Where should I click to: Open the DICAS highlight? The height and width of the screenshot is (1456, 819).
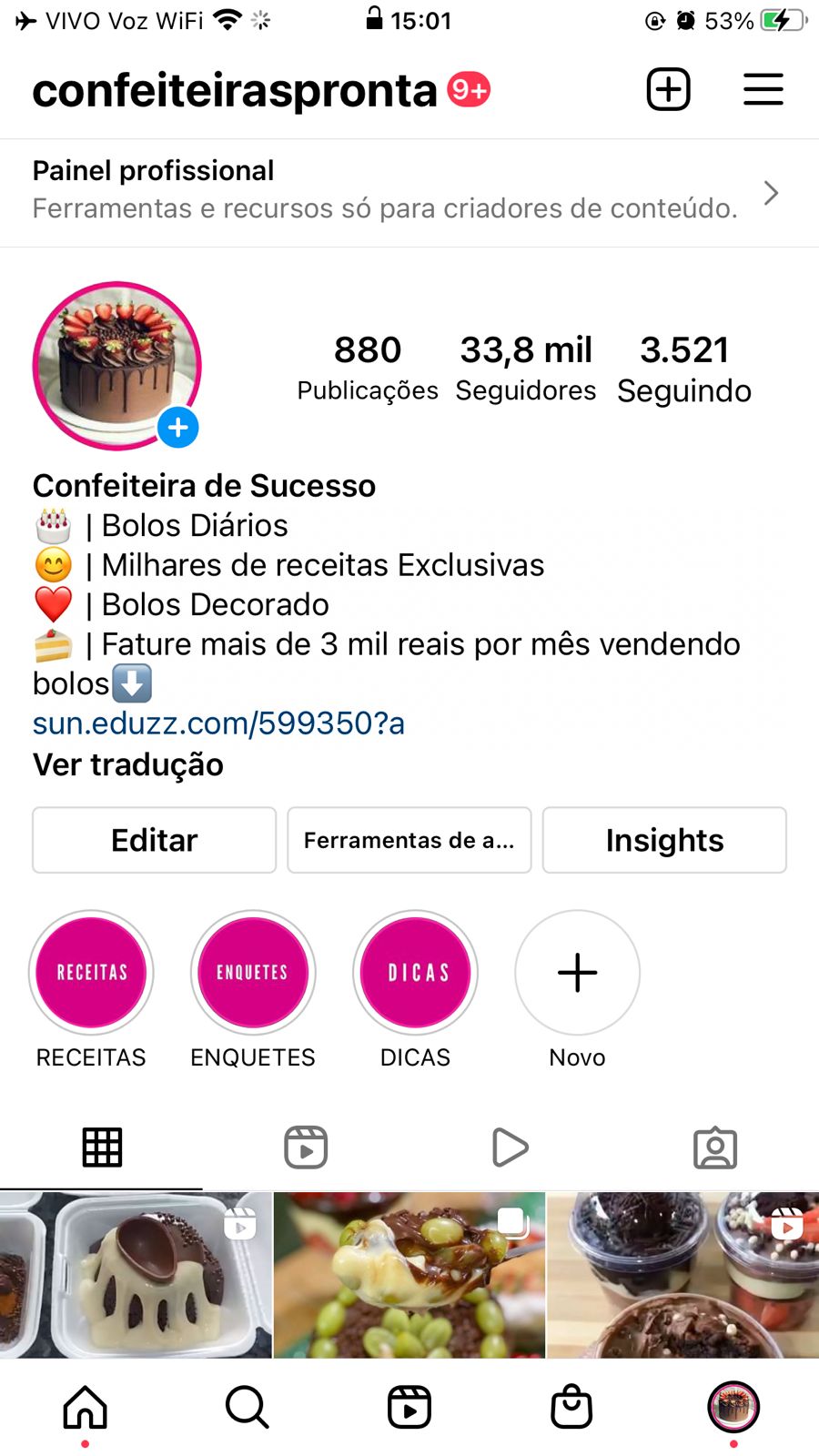(415, 973)
